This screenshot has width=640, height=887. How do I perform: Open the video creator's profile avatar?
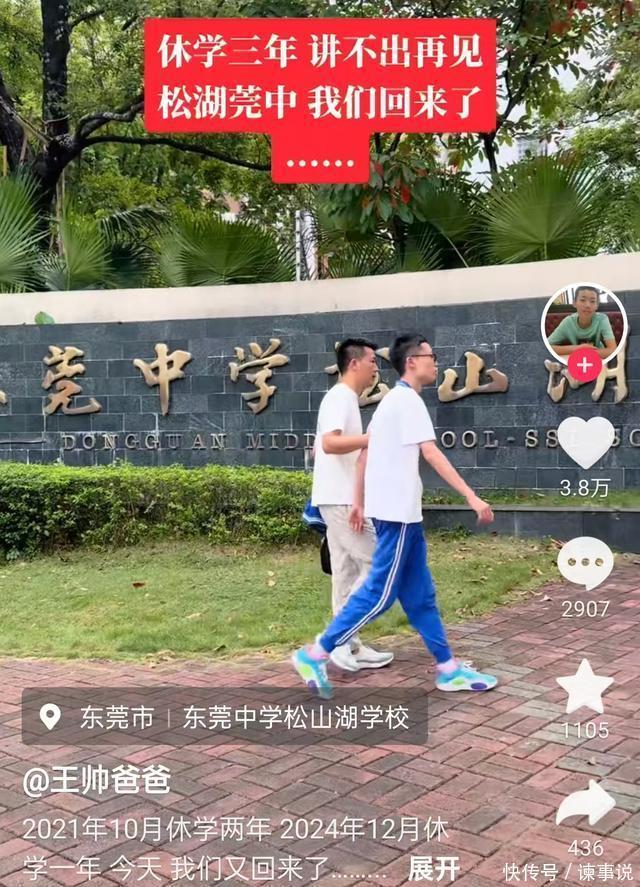coord(584,321)
